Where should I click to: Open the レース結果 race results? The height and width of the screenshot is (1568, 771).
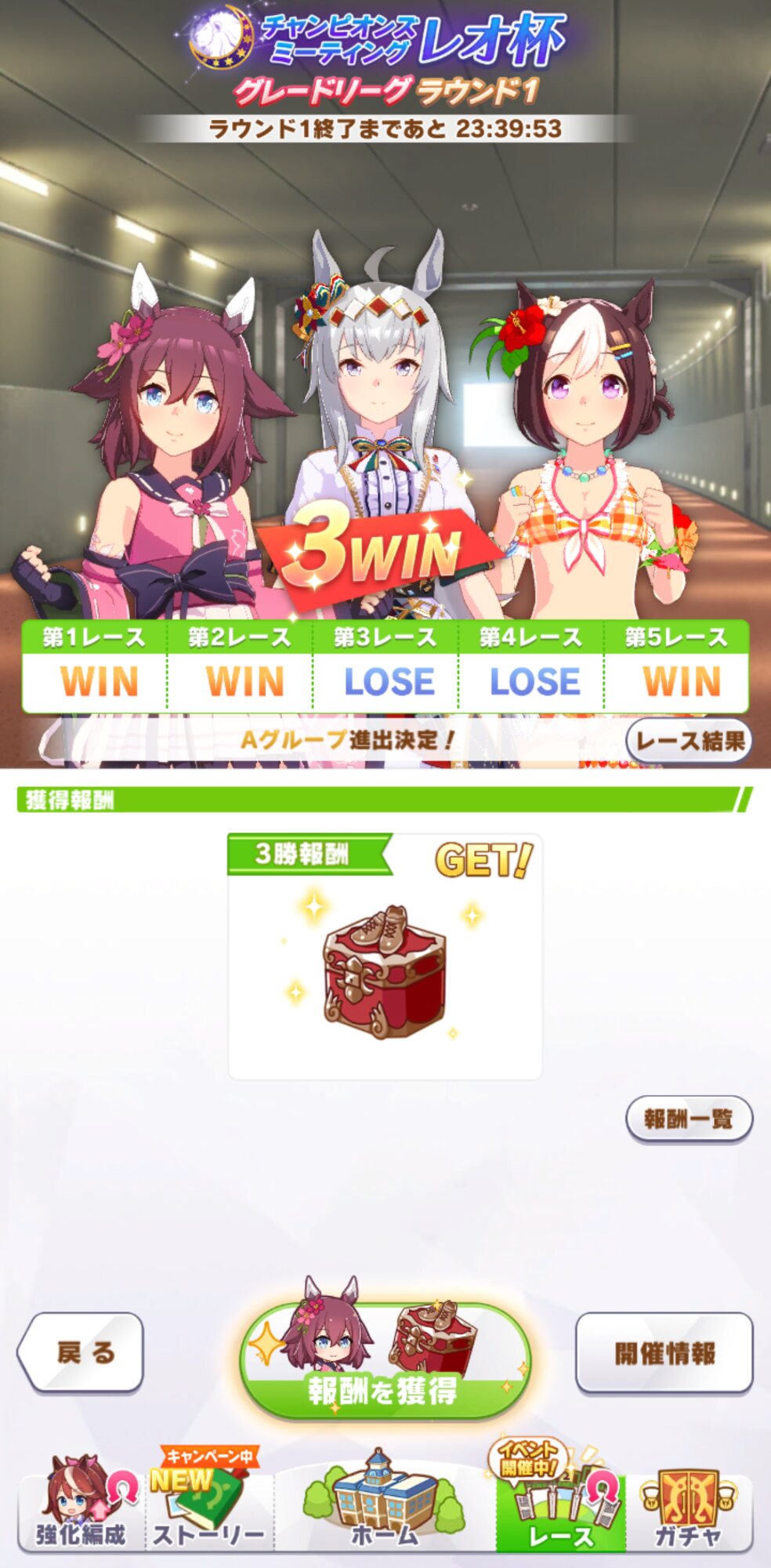click(688, 740)
